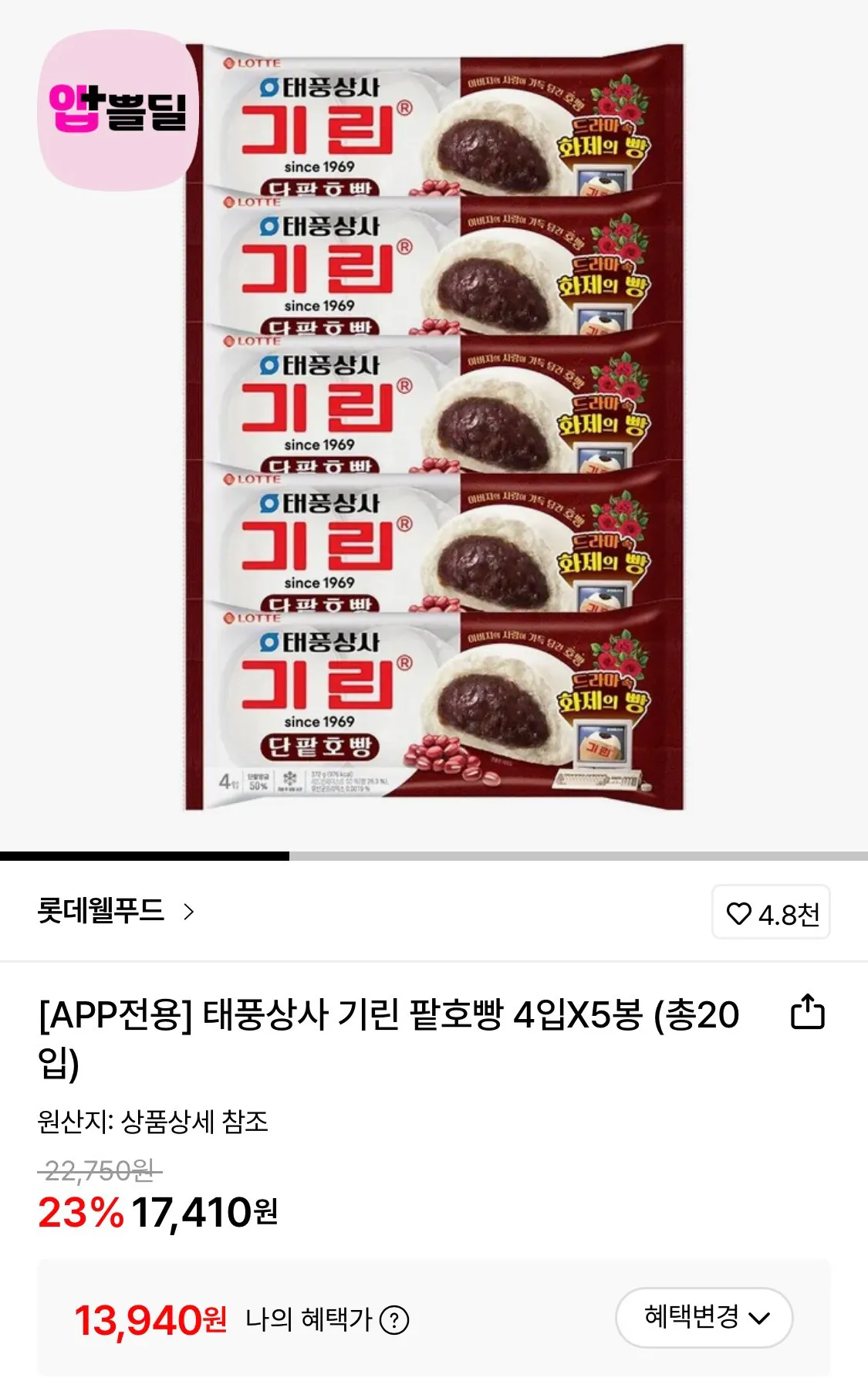Tap the black image carousel indicator bar
The height and width of the screenshot is (1378, 868).
point(145,854)
